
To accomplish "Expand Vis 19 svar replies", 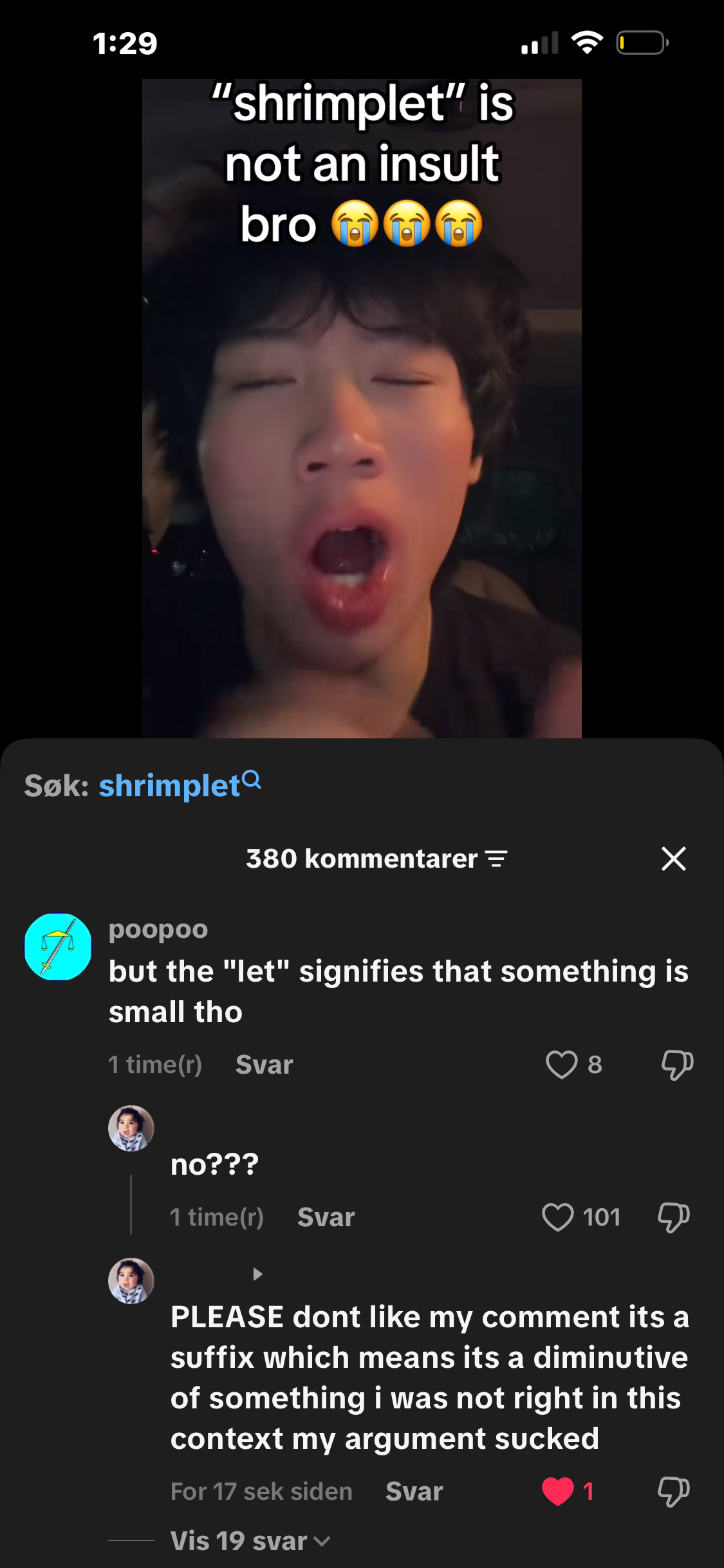I will [x=250, y=1541].
